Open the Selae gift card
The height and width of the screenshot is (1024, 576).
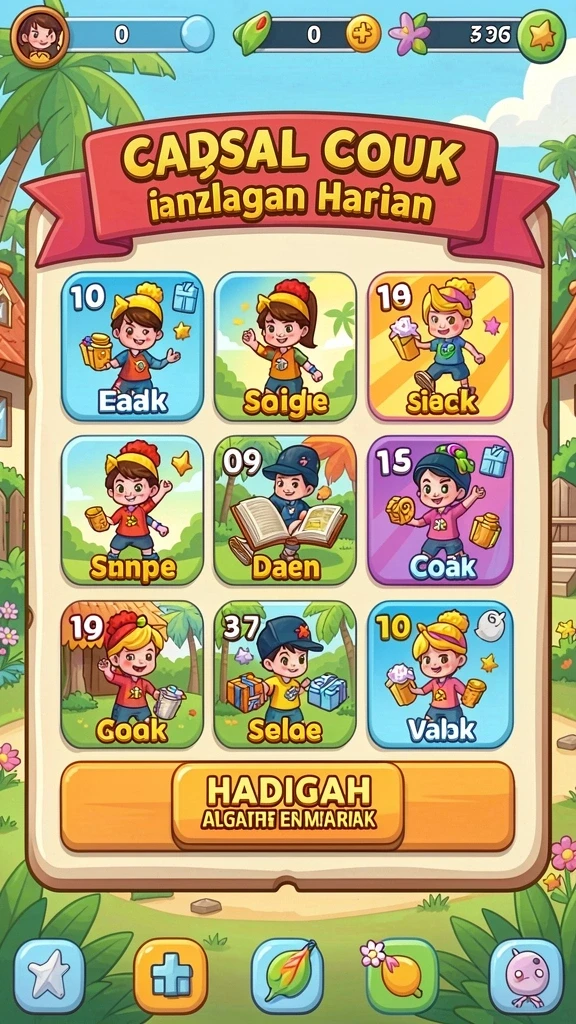285,675
